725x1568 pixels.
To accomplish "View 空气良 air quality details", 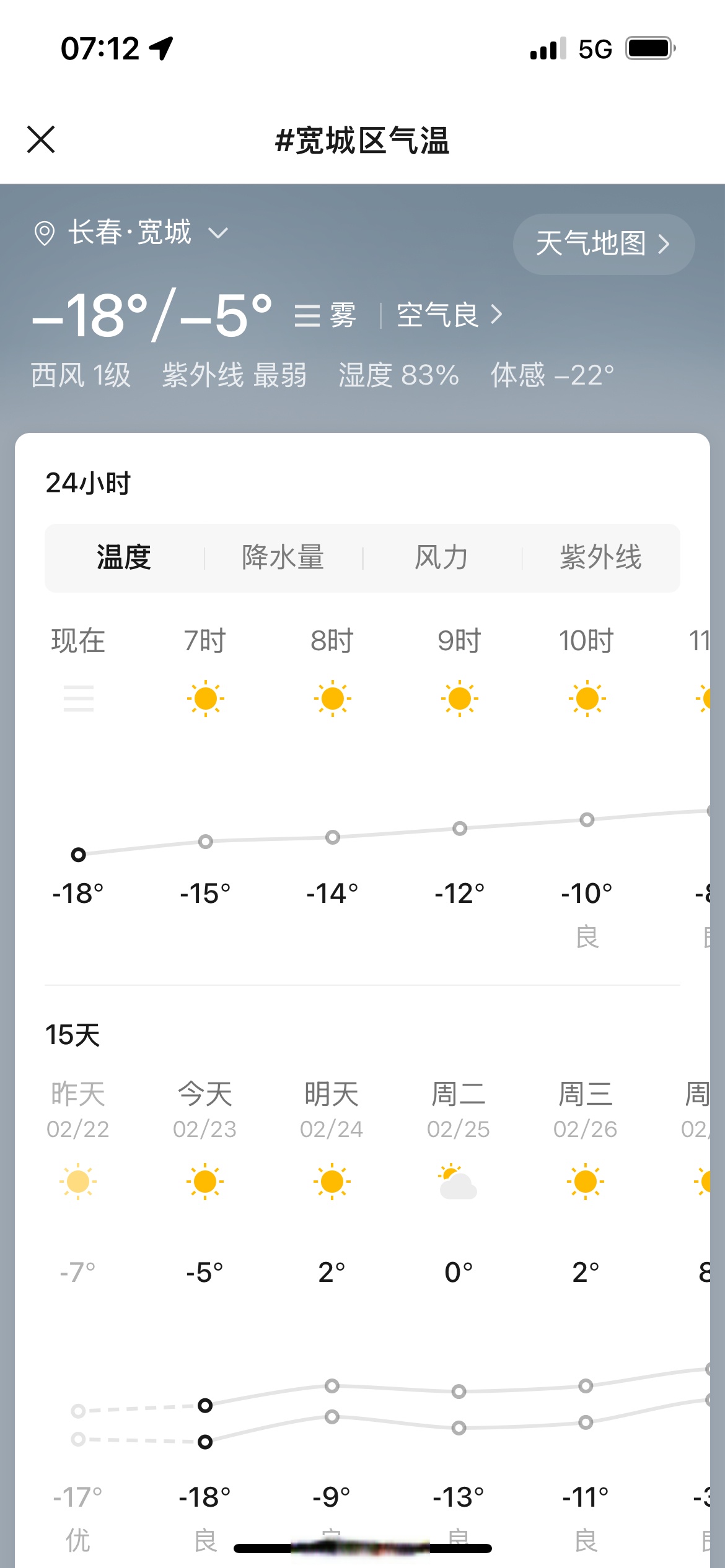I will point(449,315).
